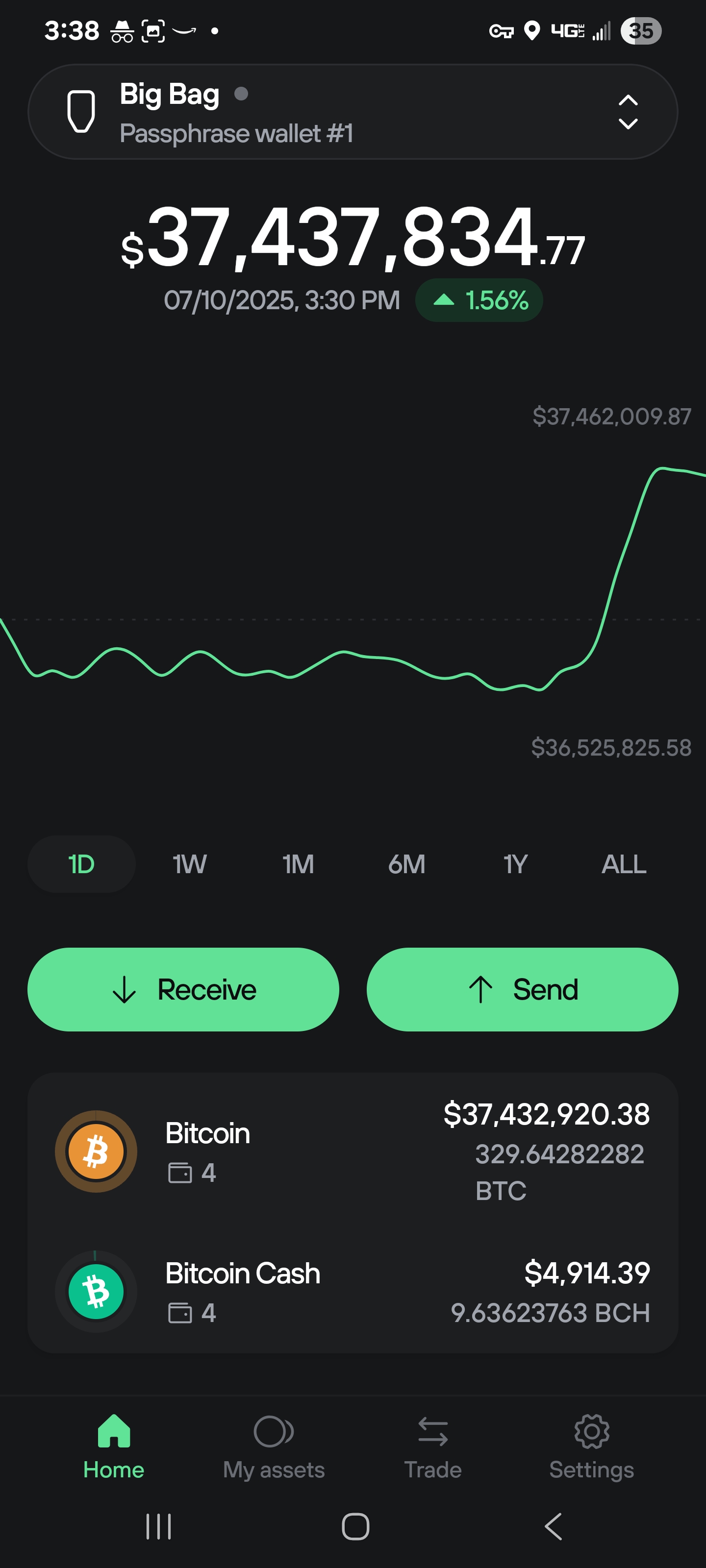Tap the system back button
The image size is (706, 1568).
[x=553, y=1526]
